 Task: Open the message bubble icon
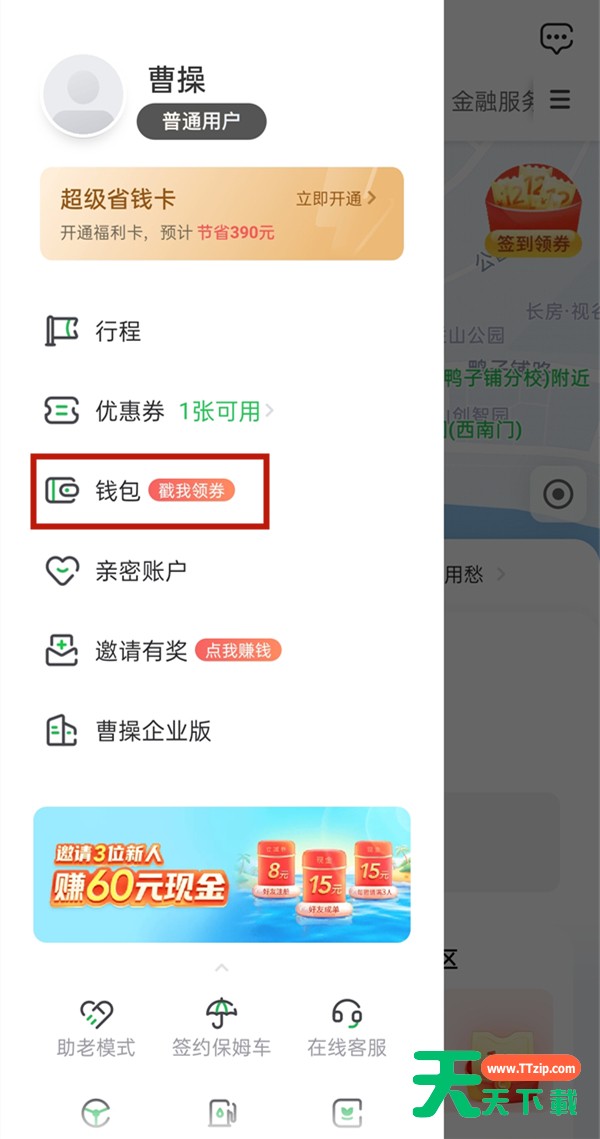click(556, 38)
